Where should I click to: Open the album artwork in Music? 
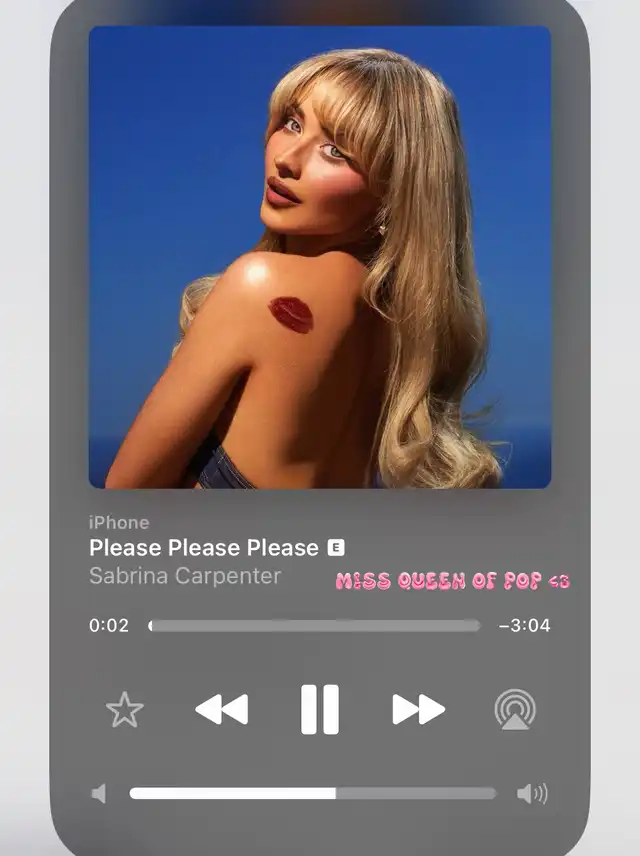(x=320, y=257)
